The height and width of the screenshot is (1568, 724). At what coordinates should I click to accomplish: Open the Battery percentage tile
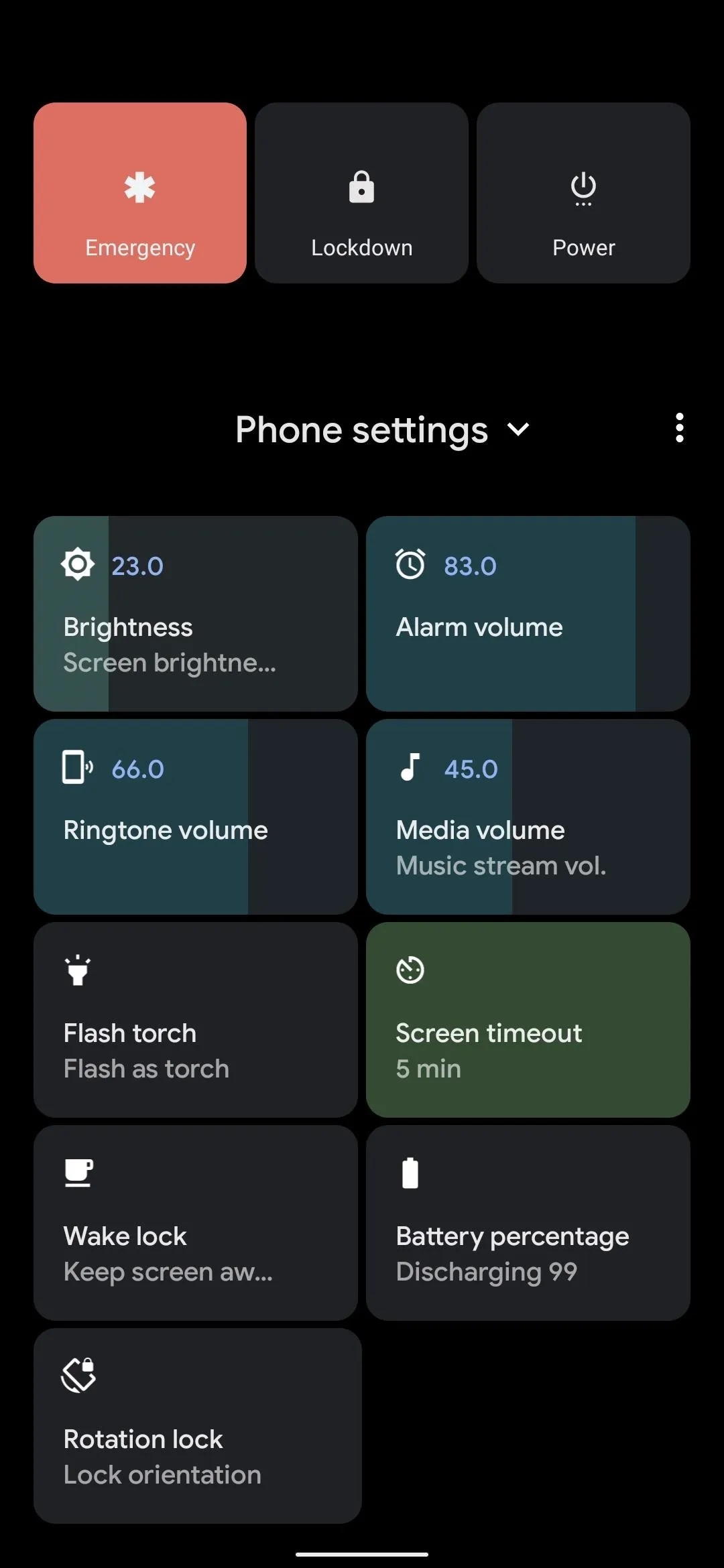tap(528, 1222)
